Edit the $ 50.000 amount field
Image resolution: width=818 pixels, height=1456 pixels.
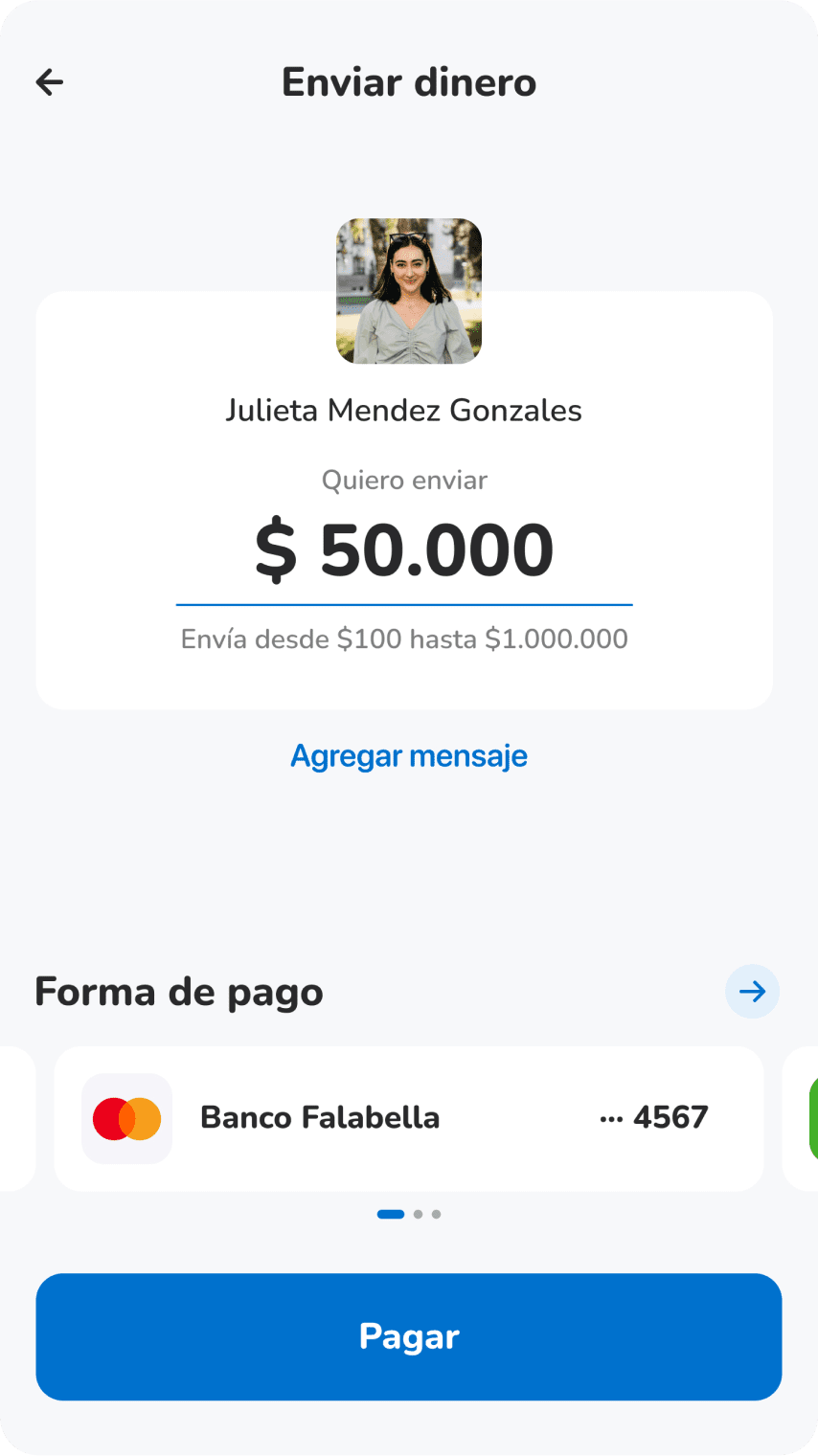coord(404,552)
